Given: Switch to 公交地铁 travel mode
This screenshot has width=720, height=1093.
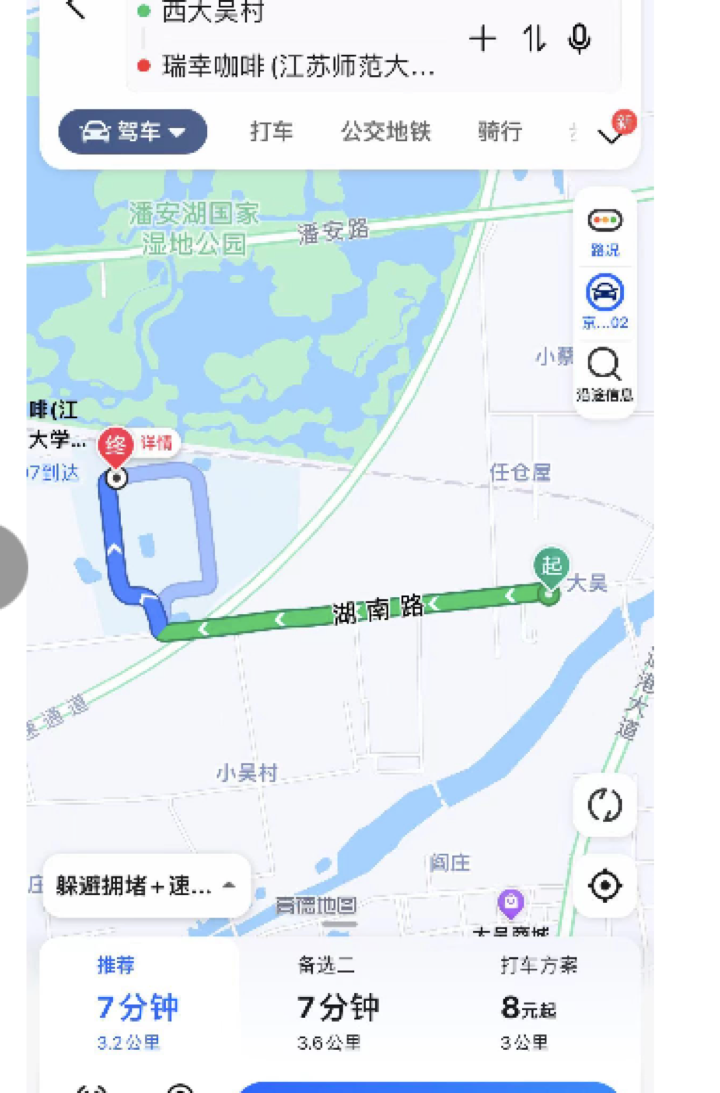Looking at the screenshot, I should 385,132.
